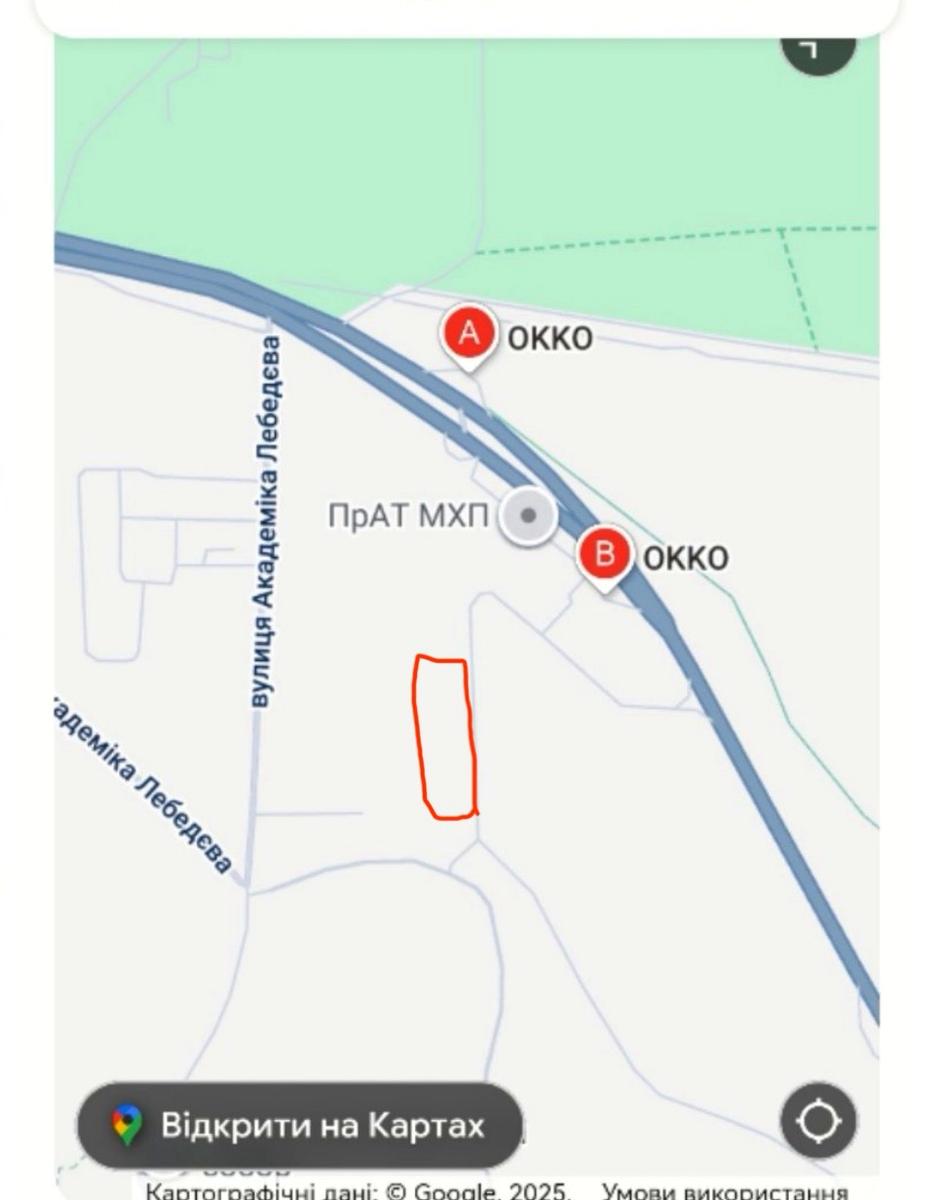
Task: Tap the Відкрити на Картах button
Action: (x=300, y=1125)
